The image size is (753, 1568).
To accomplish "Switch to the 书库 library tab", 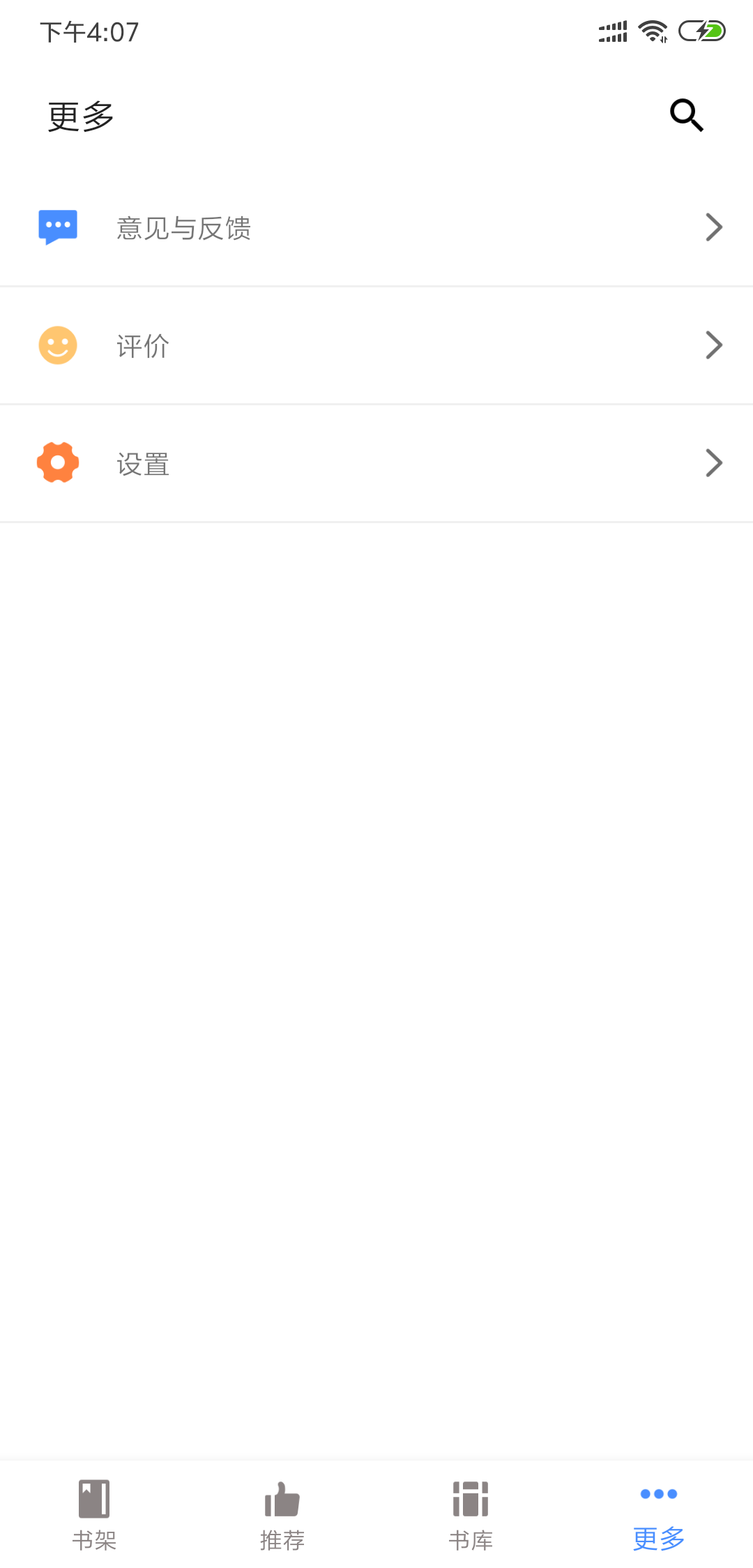I will click(471, 1515).
